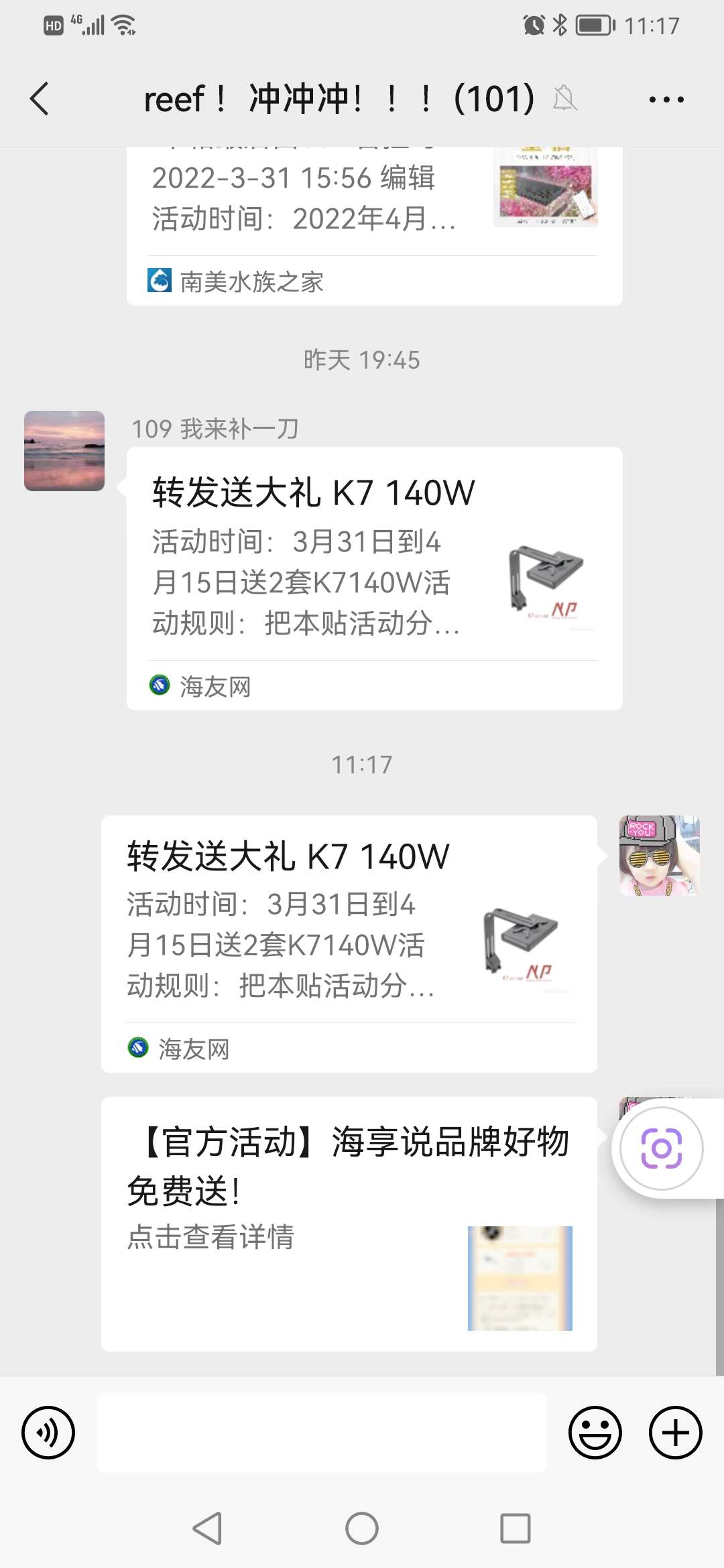The height and width of the screenshot is (1568, 724).
Task: Open the emoji picker
Action: [595, 1433]
